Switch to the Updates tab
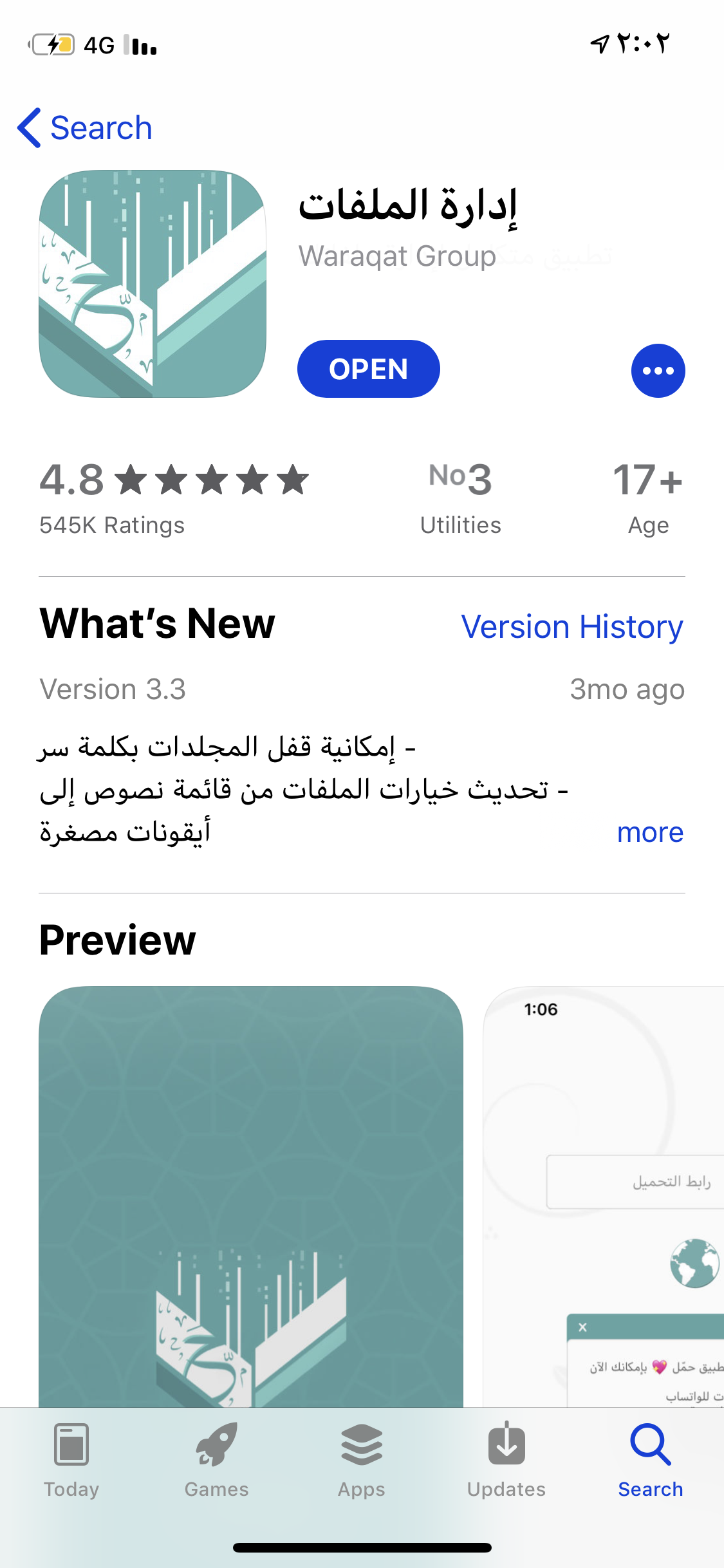Screen dimensions: 724x1568 pos(506,1461)
